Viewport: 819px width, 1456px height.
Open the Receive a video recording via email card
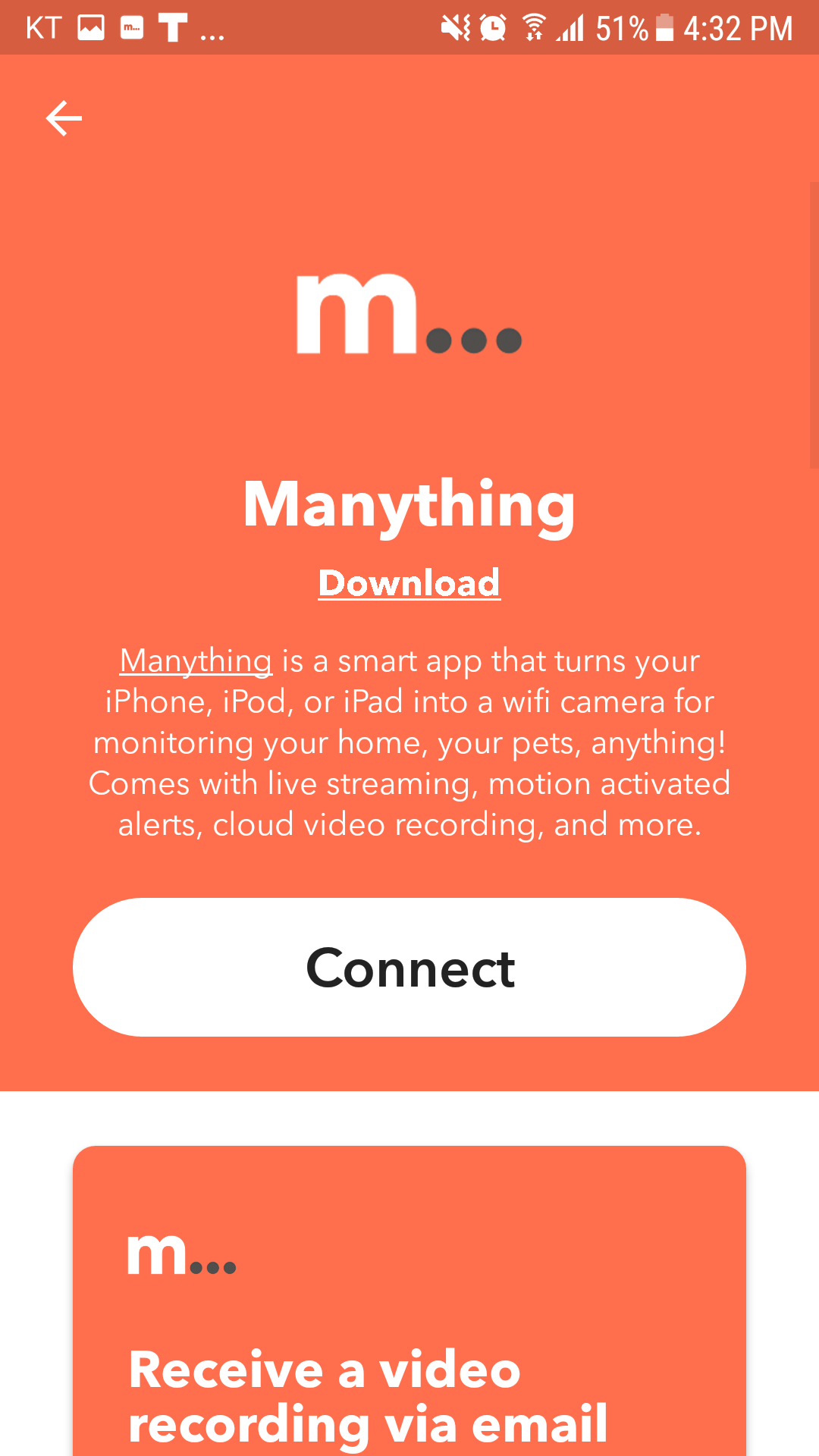(x=409, y=1335)
